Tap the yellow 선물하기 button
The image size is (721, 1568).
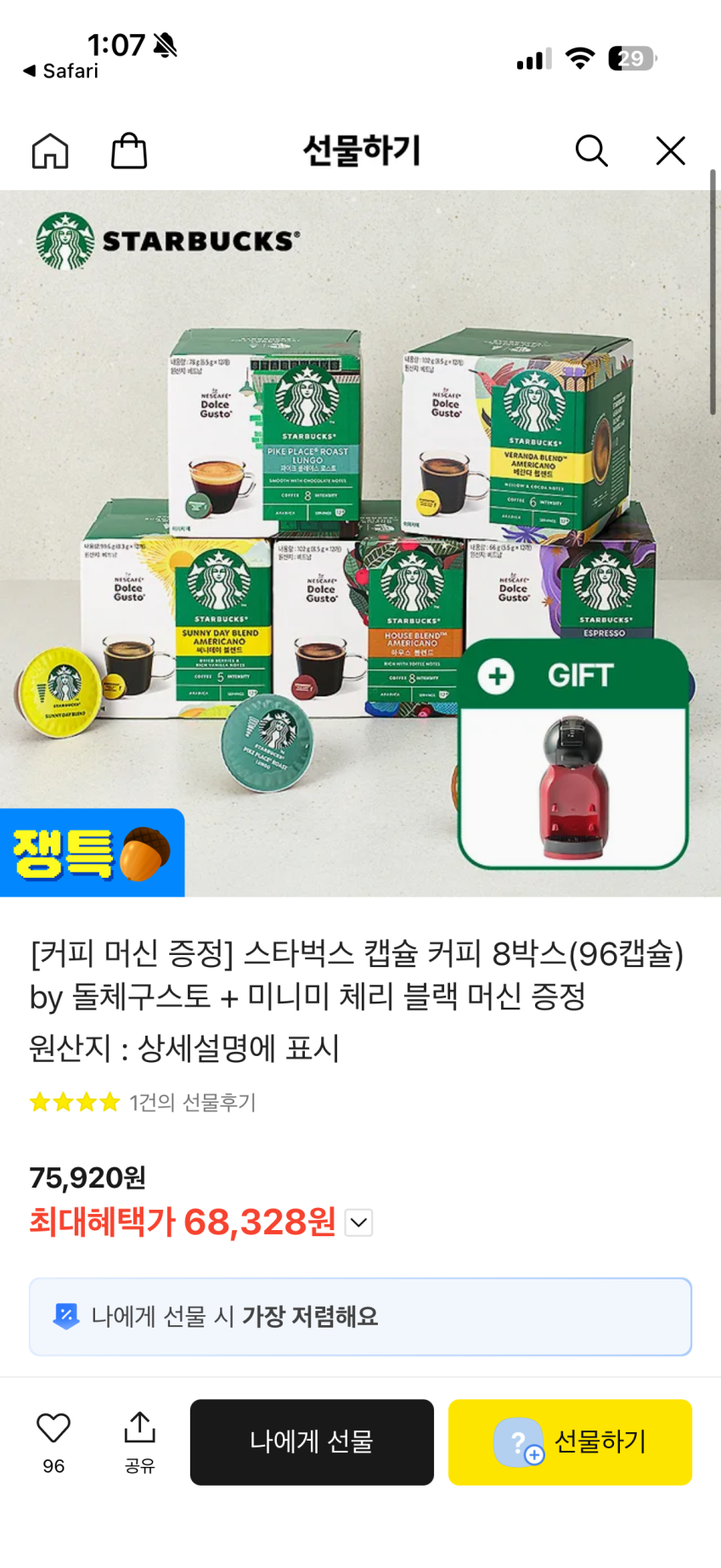point(570,1442)
